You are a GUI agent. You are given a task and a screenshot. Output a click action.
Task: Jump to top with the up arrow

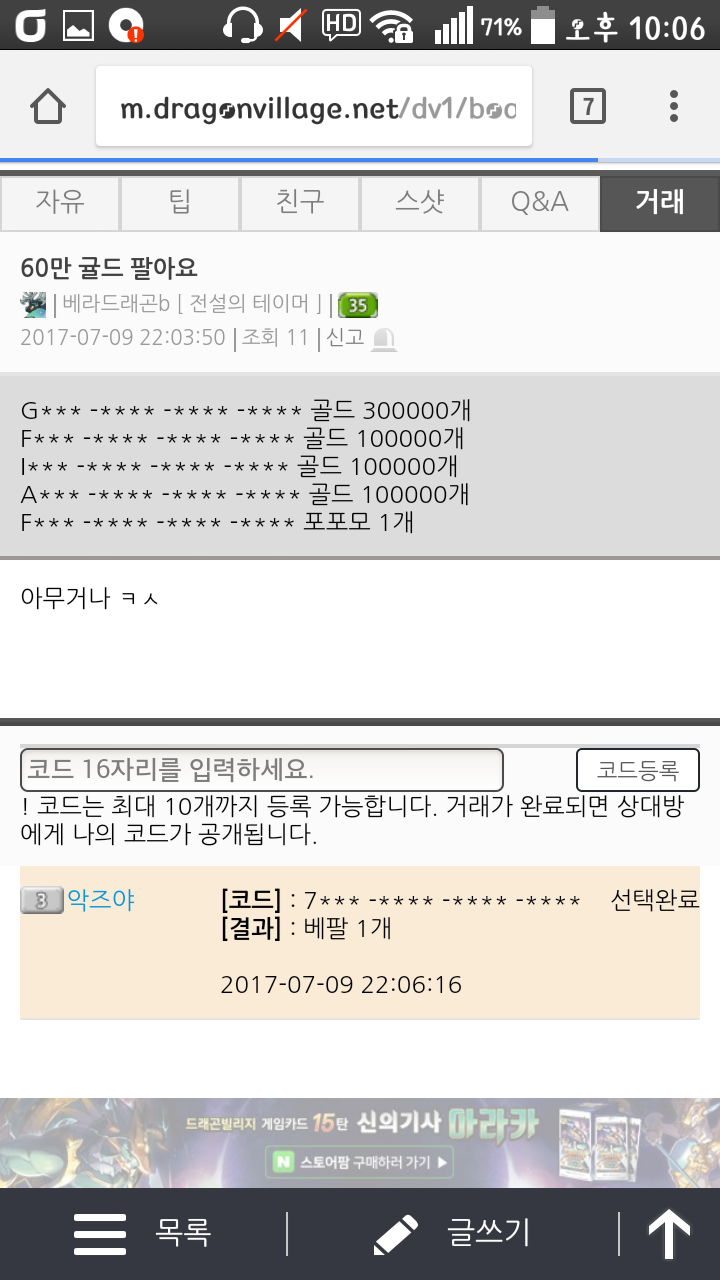click(x=670, y=1234)
